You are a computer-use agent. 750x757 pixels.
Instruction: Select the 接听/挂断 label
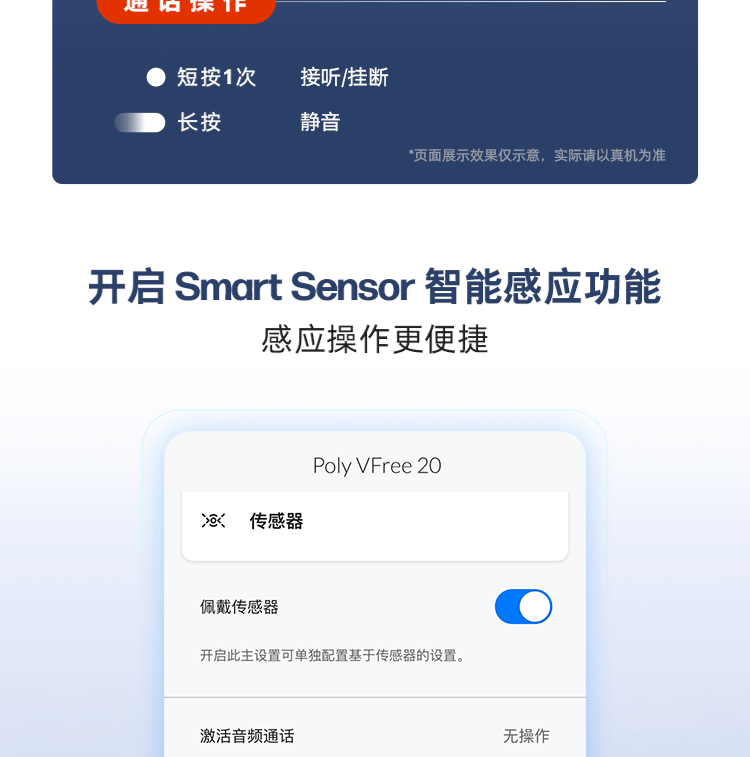pyautogui.click(x=344, y=77)
